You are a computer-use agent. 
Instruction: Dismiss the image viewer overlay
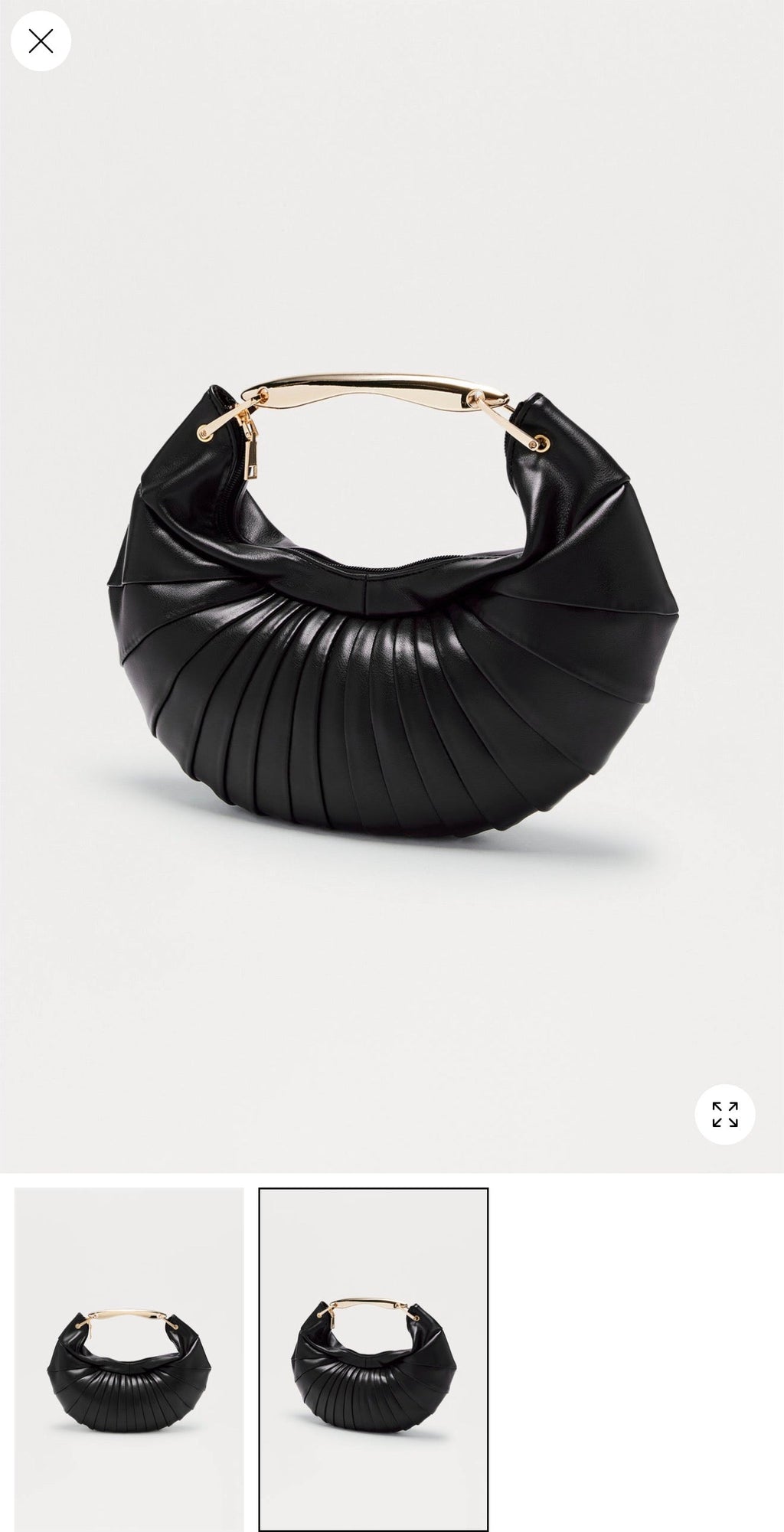tap(40, 40)
